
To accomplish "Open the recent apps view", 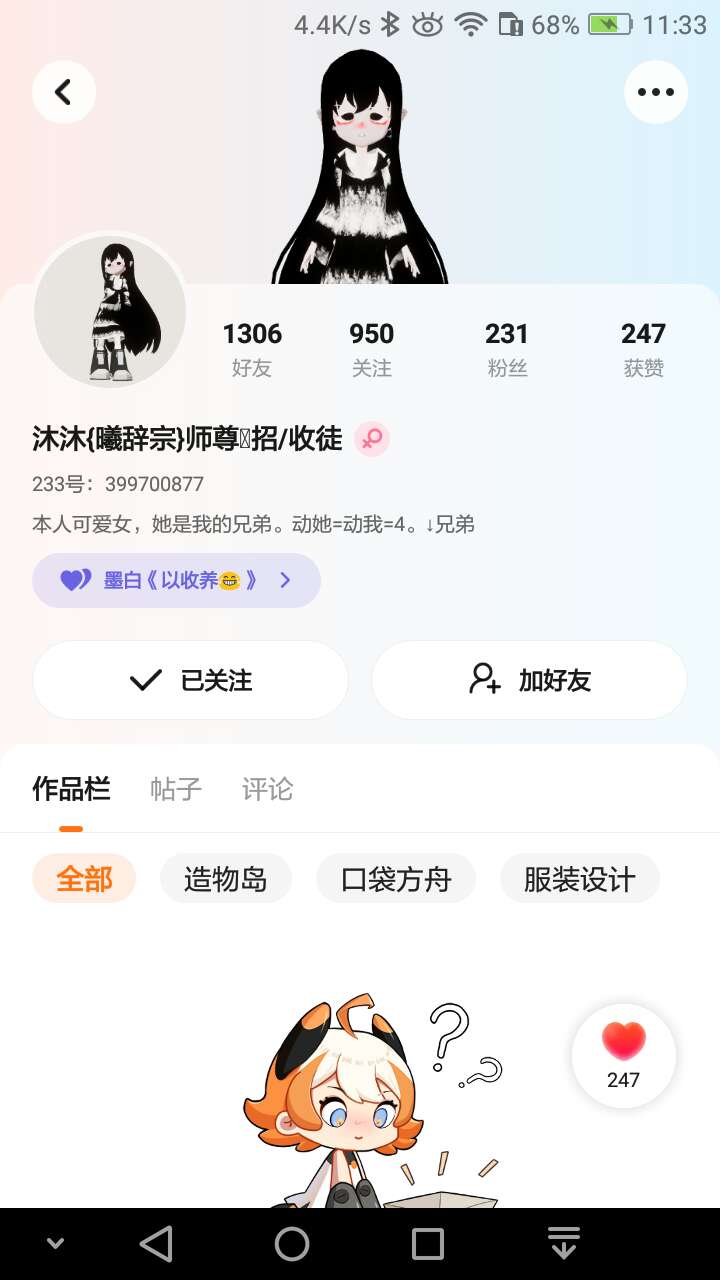I will tap(428, 1244).
